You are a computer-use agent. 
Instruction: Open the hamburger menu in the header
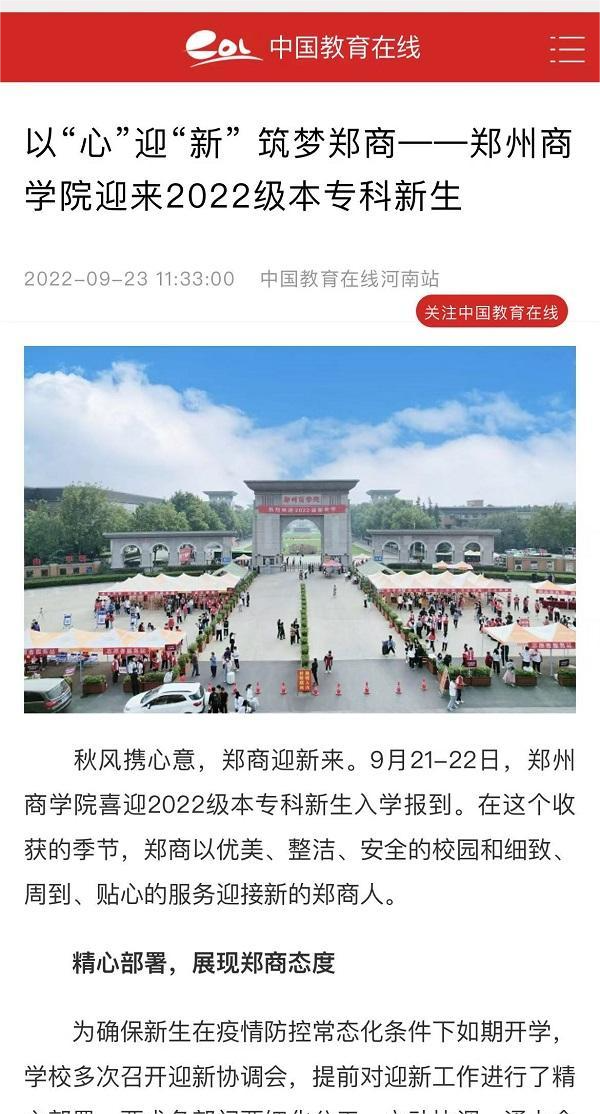pos(567,47)
